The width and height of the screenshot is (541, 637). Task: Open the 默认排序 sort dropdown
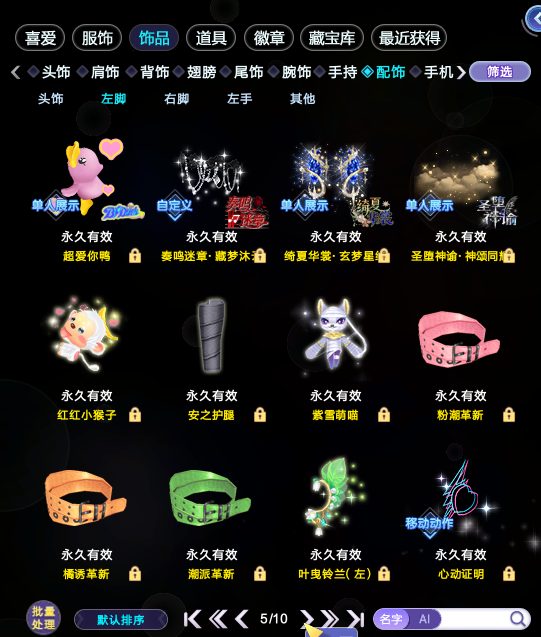121,620
